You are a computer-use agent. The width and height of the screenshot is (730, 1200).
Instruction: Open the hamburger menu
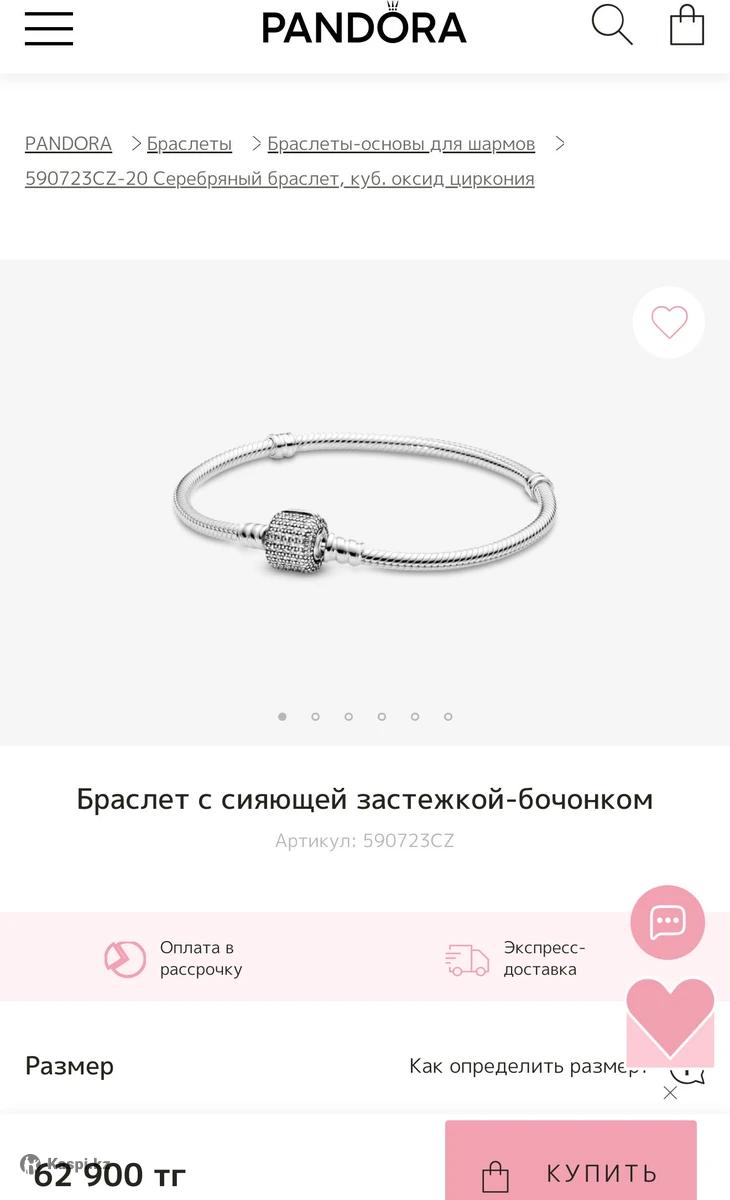click(49, 28)
